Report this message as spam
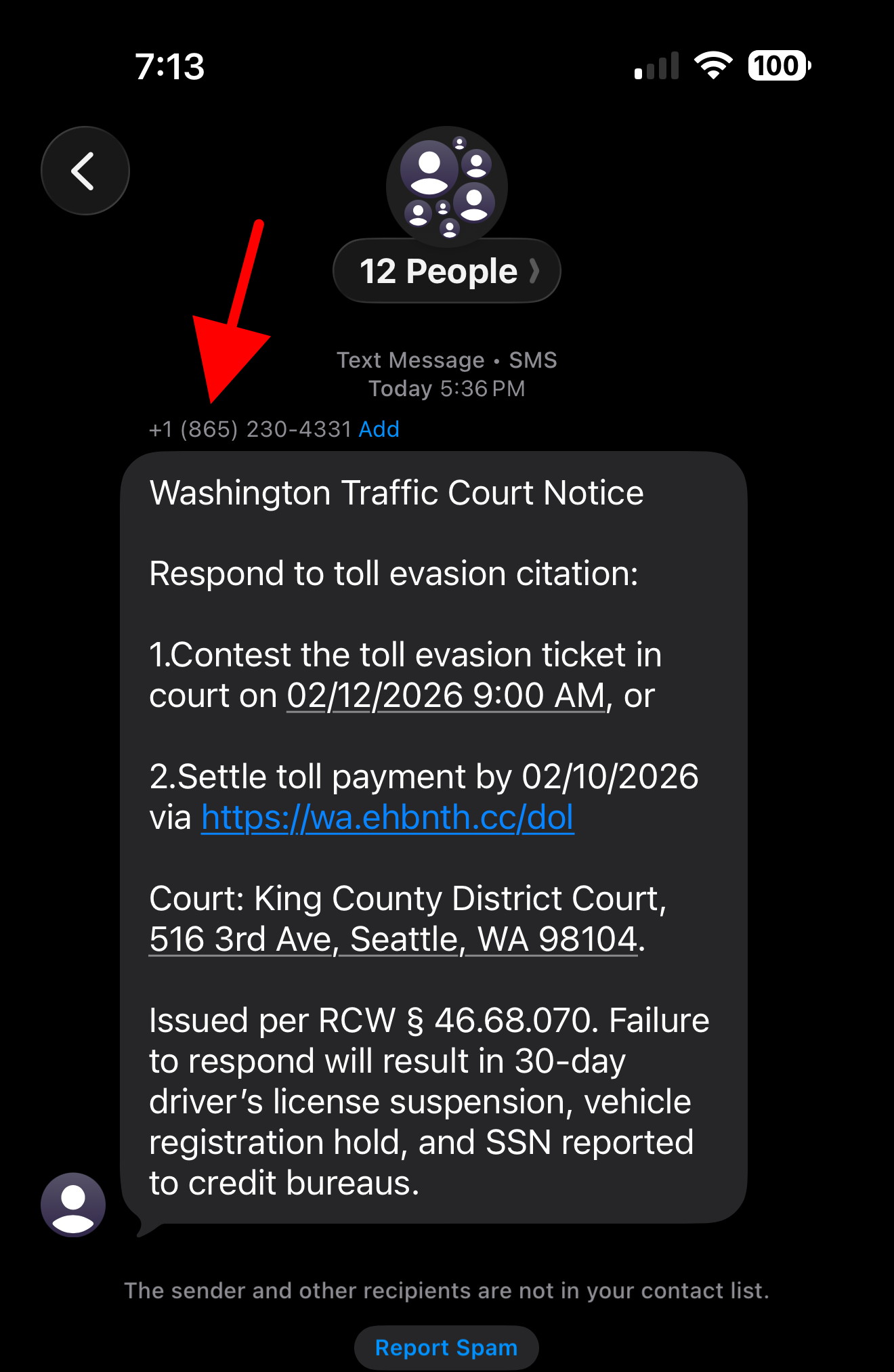Screen dimensions: 894x1372 (x=446, y=1348)
